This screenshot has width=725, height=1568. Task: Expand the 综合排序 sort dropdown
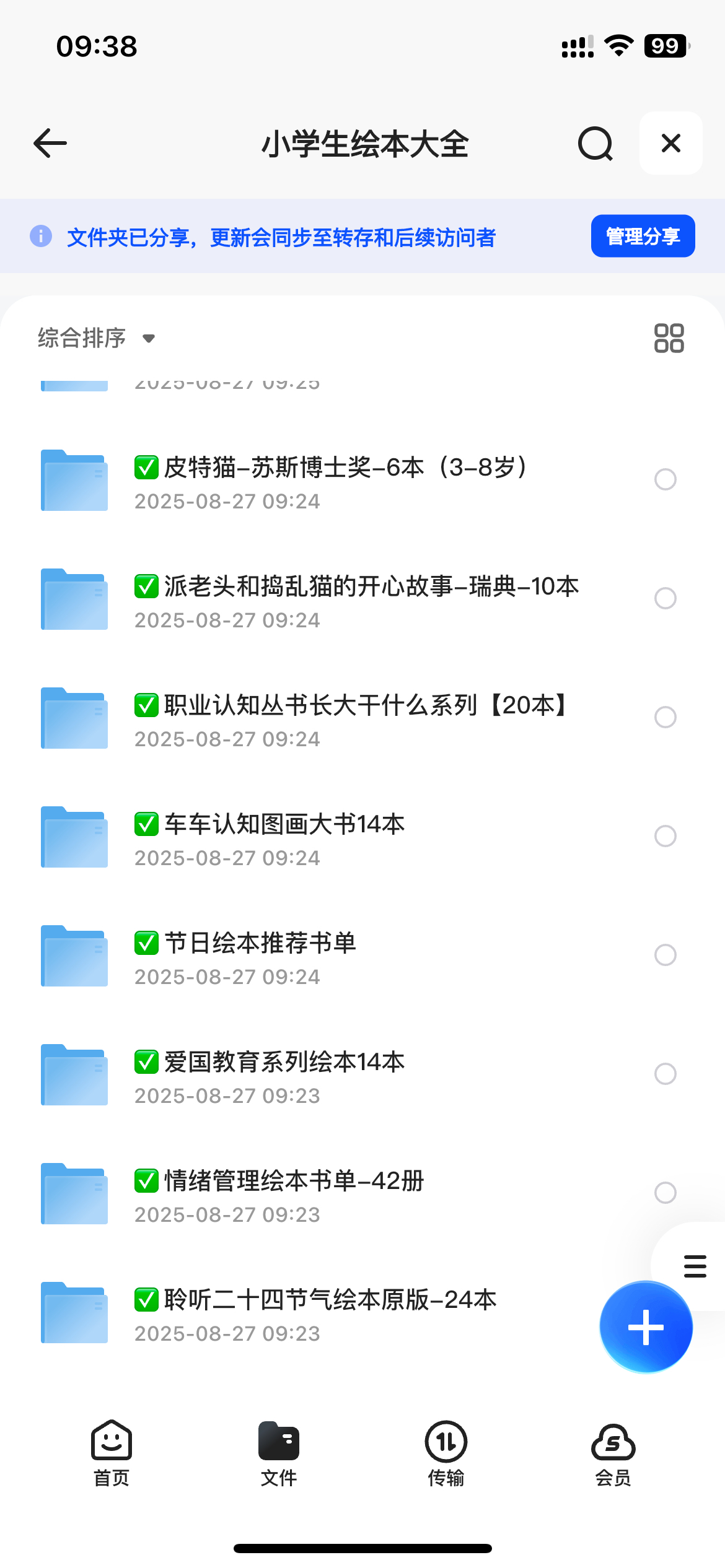coord(96,338)
